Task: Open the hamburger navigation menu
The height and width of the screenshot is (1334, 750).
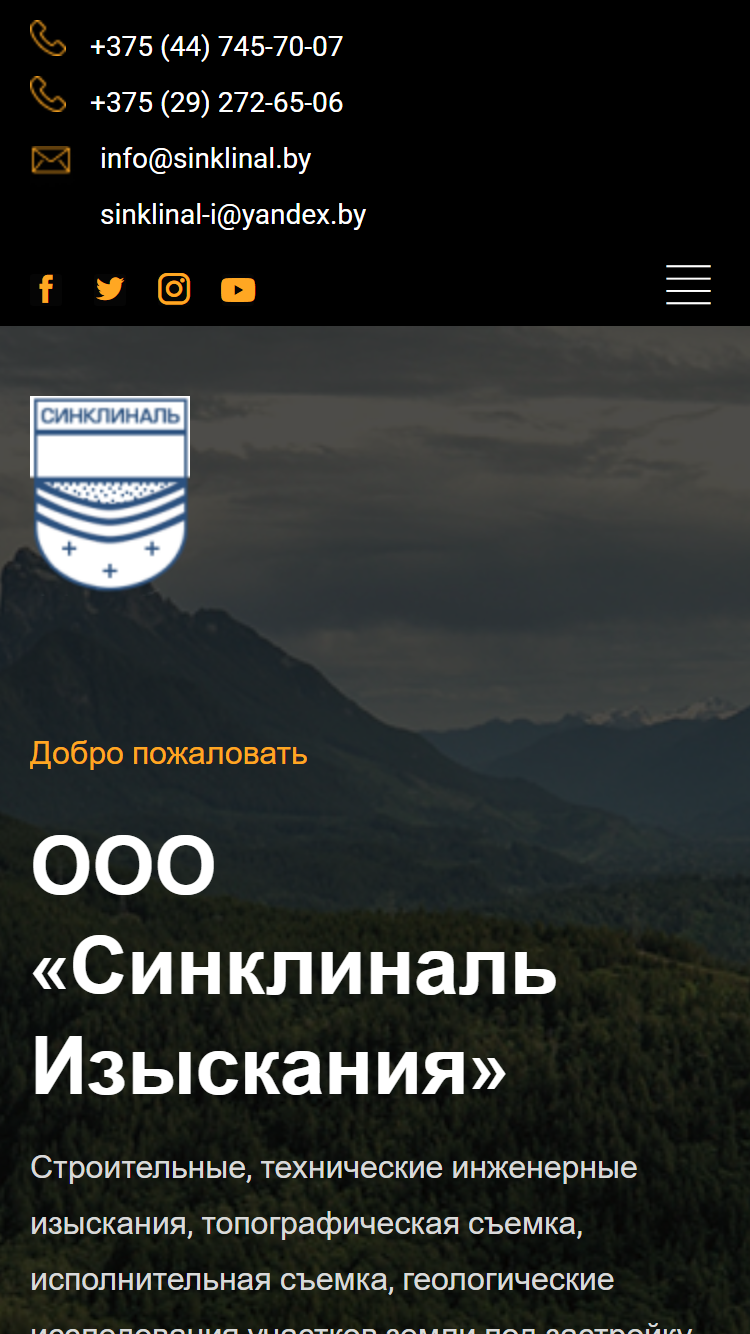Action: pyautogui.click(x=689, y=284)
